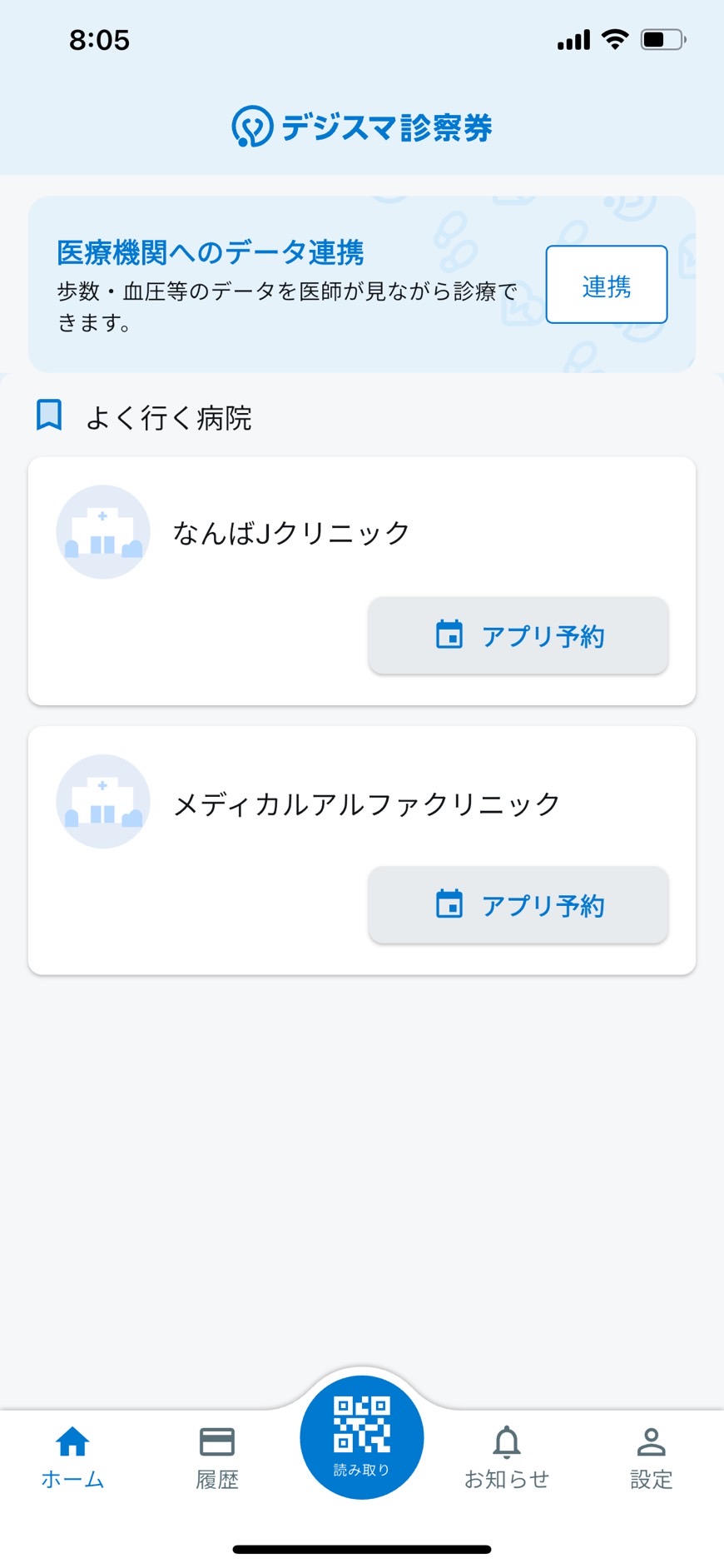Go to the 設定 tab
Image resolution: width=724 pixels, height=1568 pixels.
tap(651, 1458)
